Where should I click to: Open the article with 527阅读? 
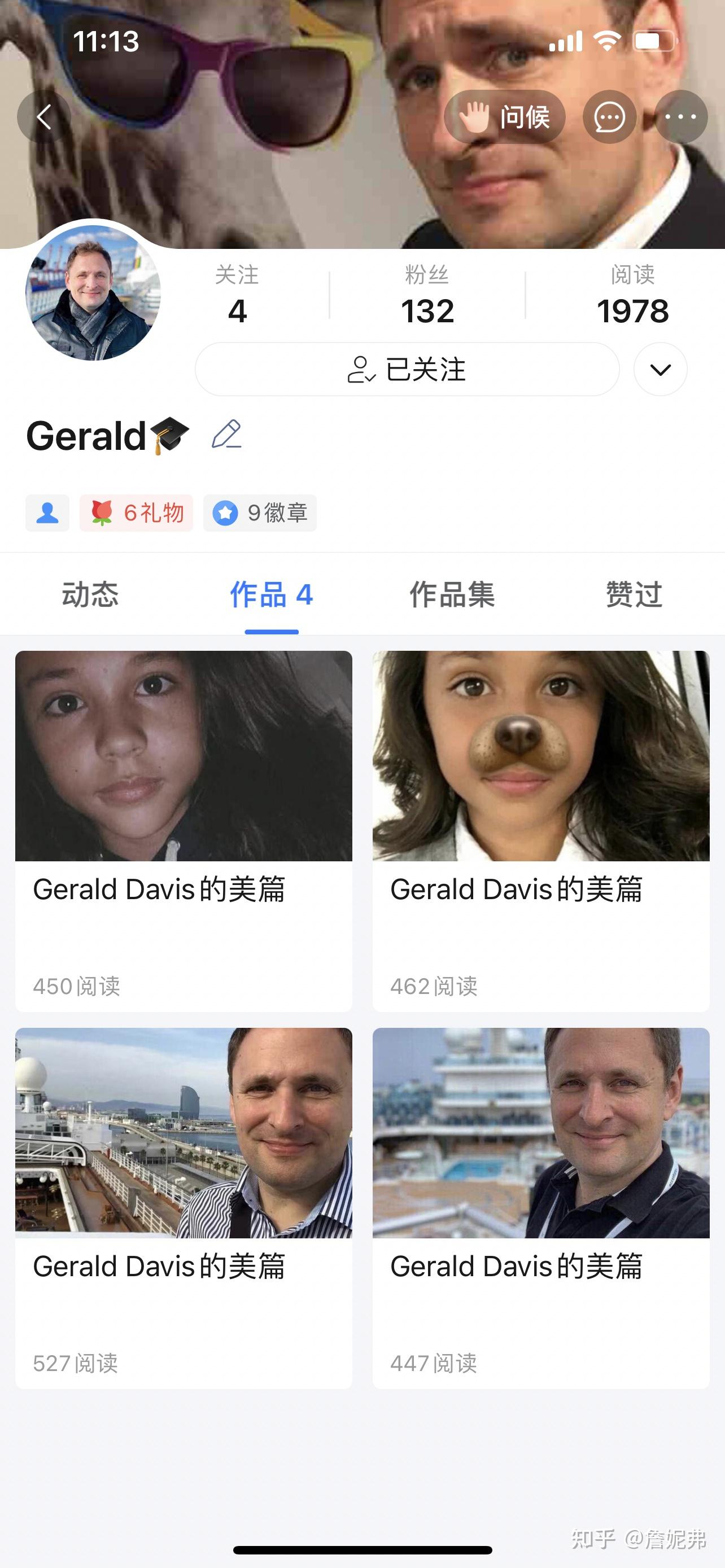184,1208
